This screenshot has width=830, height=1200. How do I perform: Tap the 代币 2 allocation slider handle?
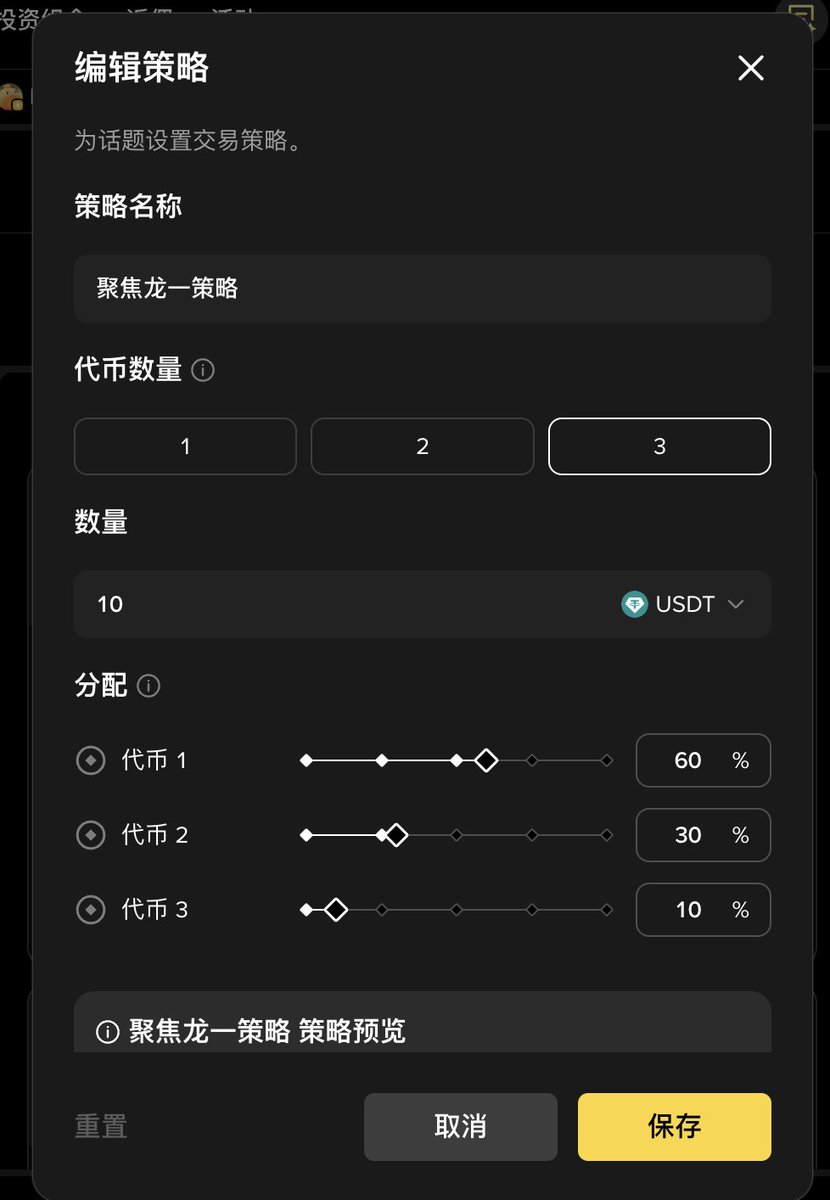point(396,835)
